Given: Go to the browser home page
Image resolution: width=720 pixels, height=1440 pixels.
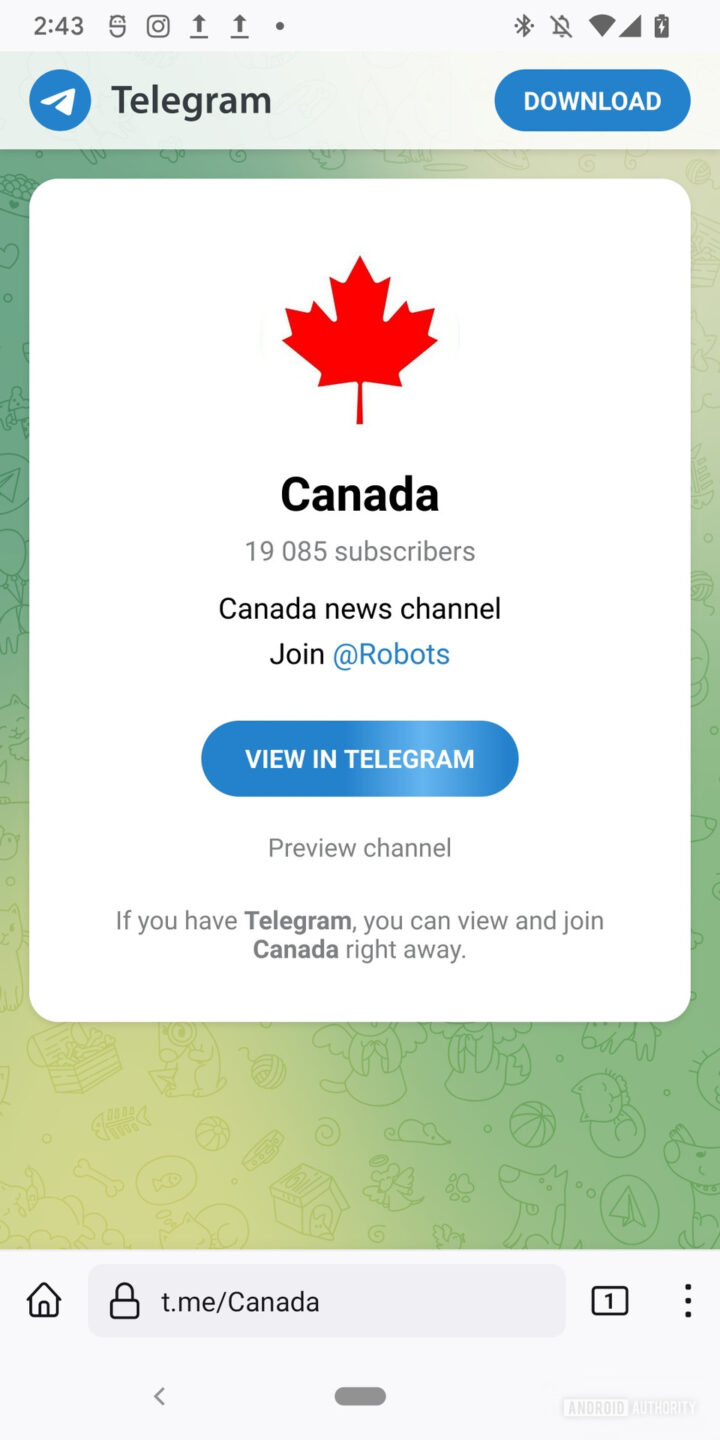Looking at the screenshot, I should pos(44,1301).
